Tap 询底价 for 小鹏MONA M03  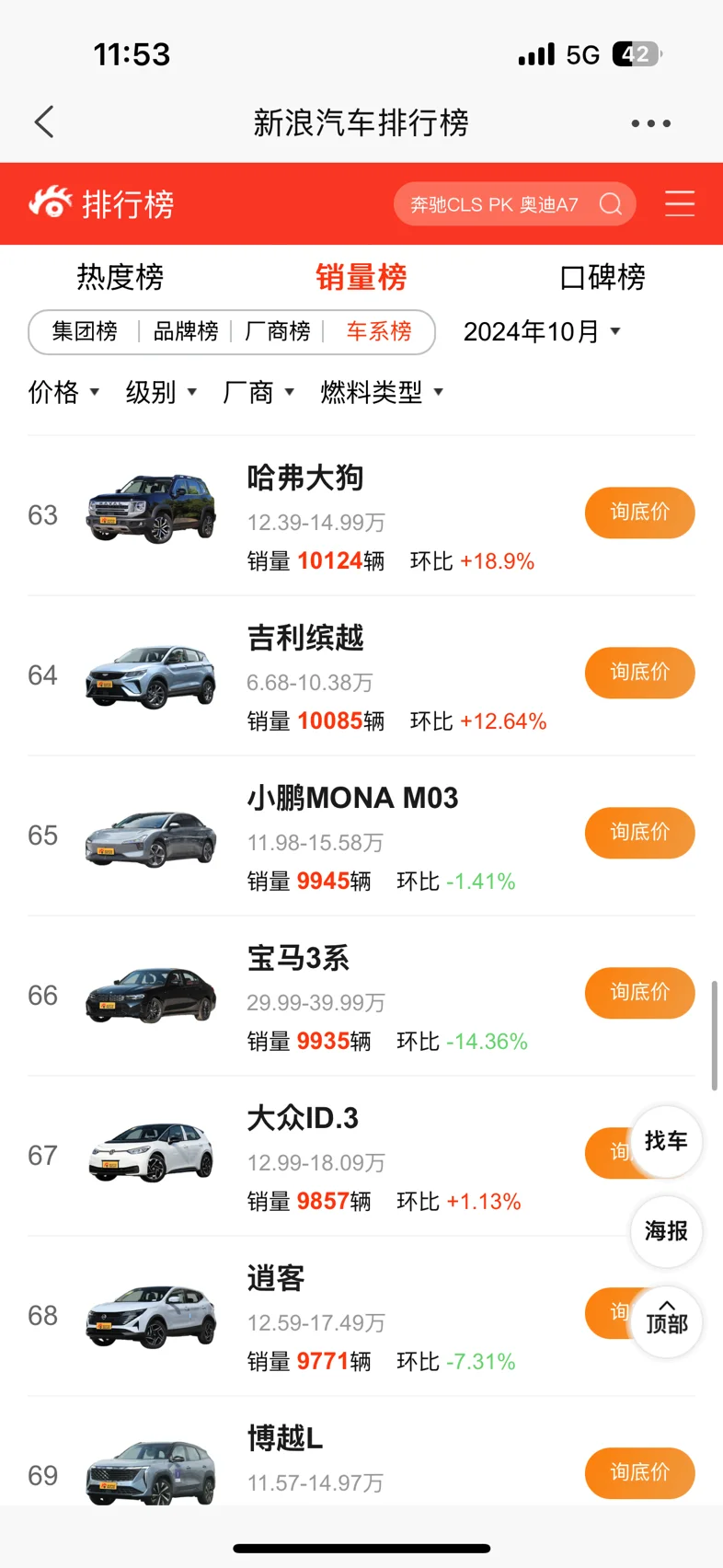point(640,833)
